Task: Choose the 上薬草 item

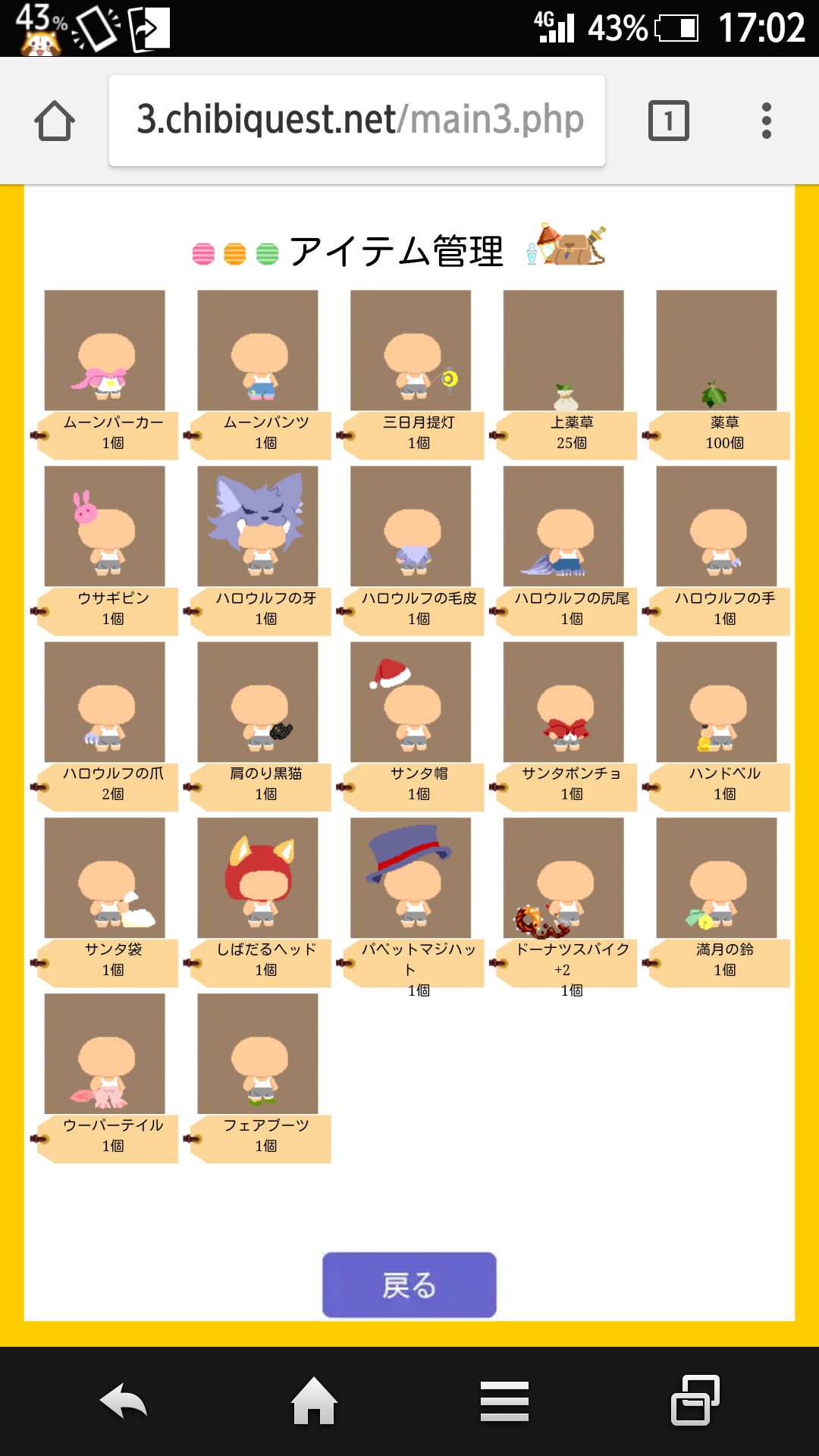Action: (x=563, y=351)
